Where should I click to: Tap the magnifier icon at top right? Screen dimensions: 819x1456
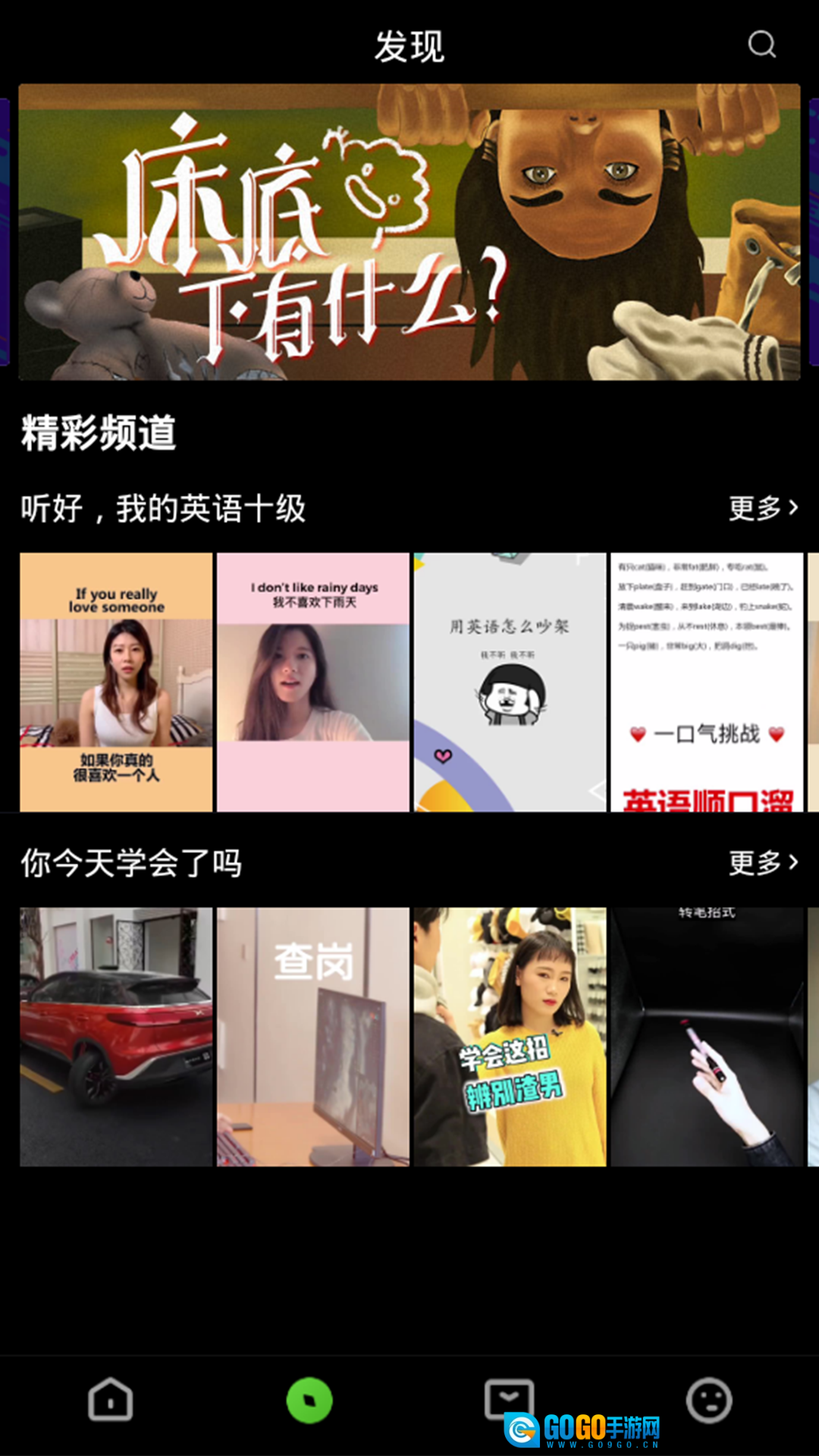click(x=761, y=45)
